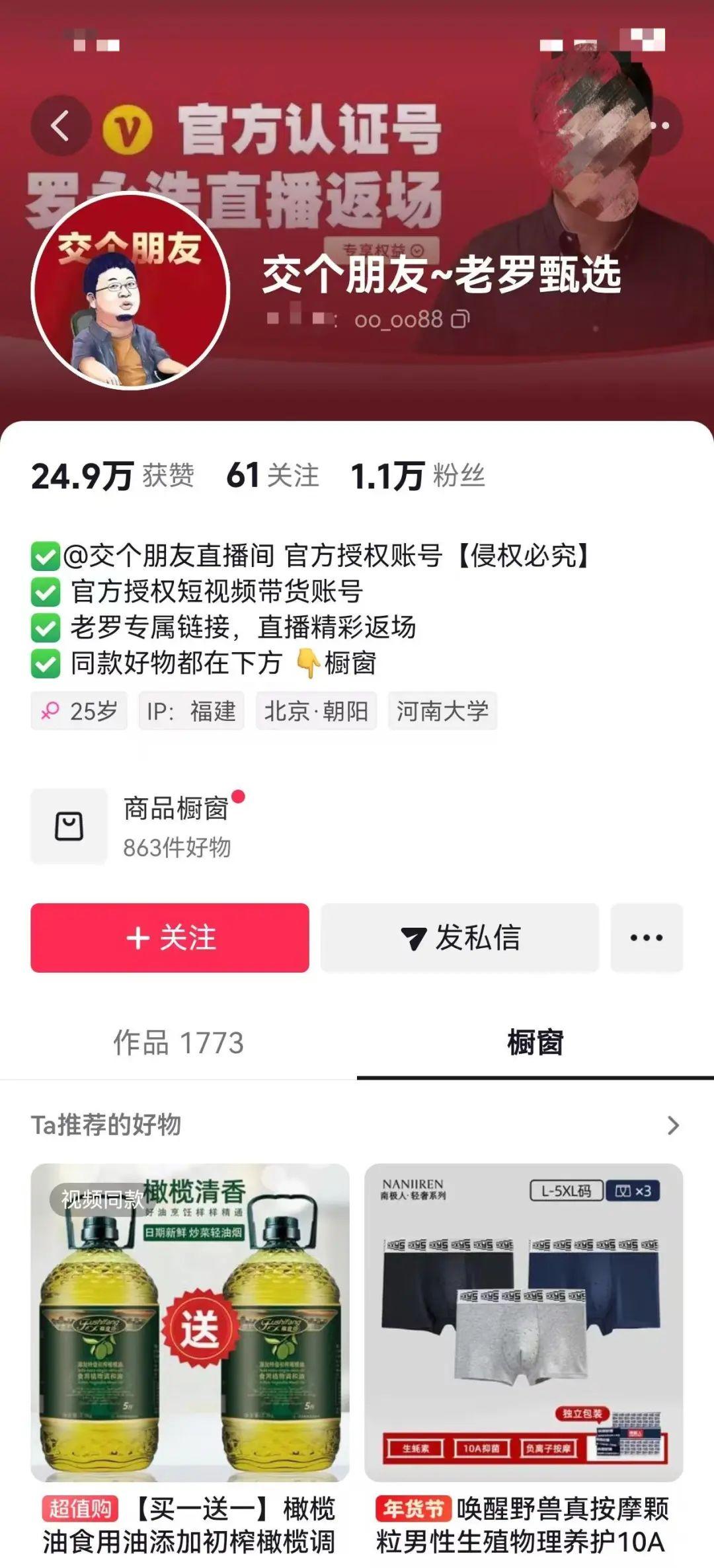The width and height of the screenshot is (714, 1568).
Task: Follow this account with +关注 button
Action: click(170, 938)
